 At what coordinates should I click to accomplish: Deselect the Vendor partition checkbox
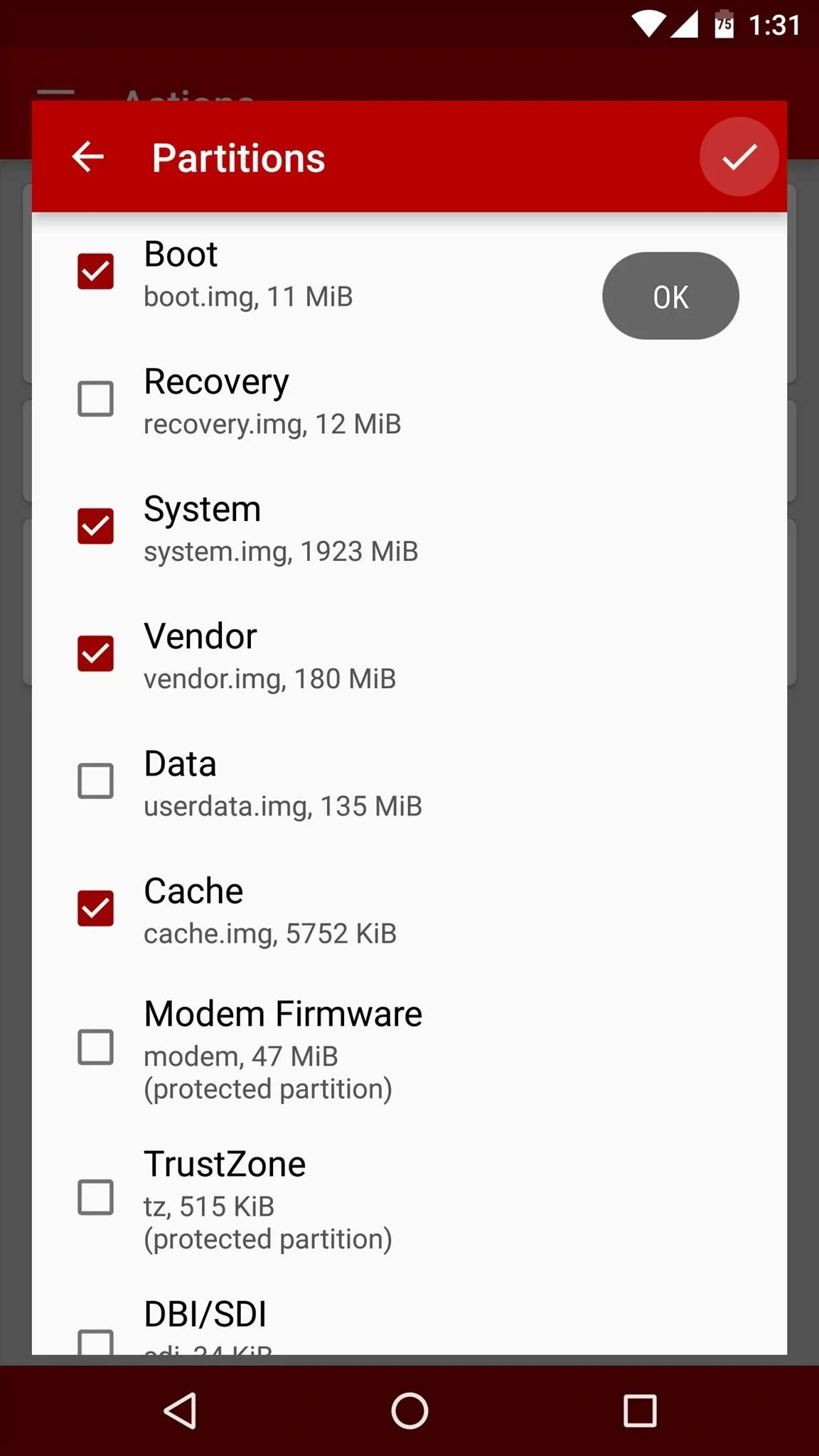[95, 653]
